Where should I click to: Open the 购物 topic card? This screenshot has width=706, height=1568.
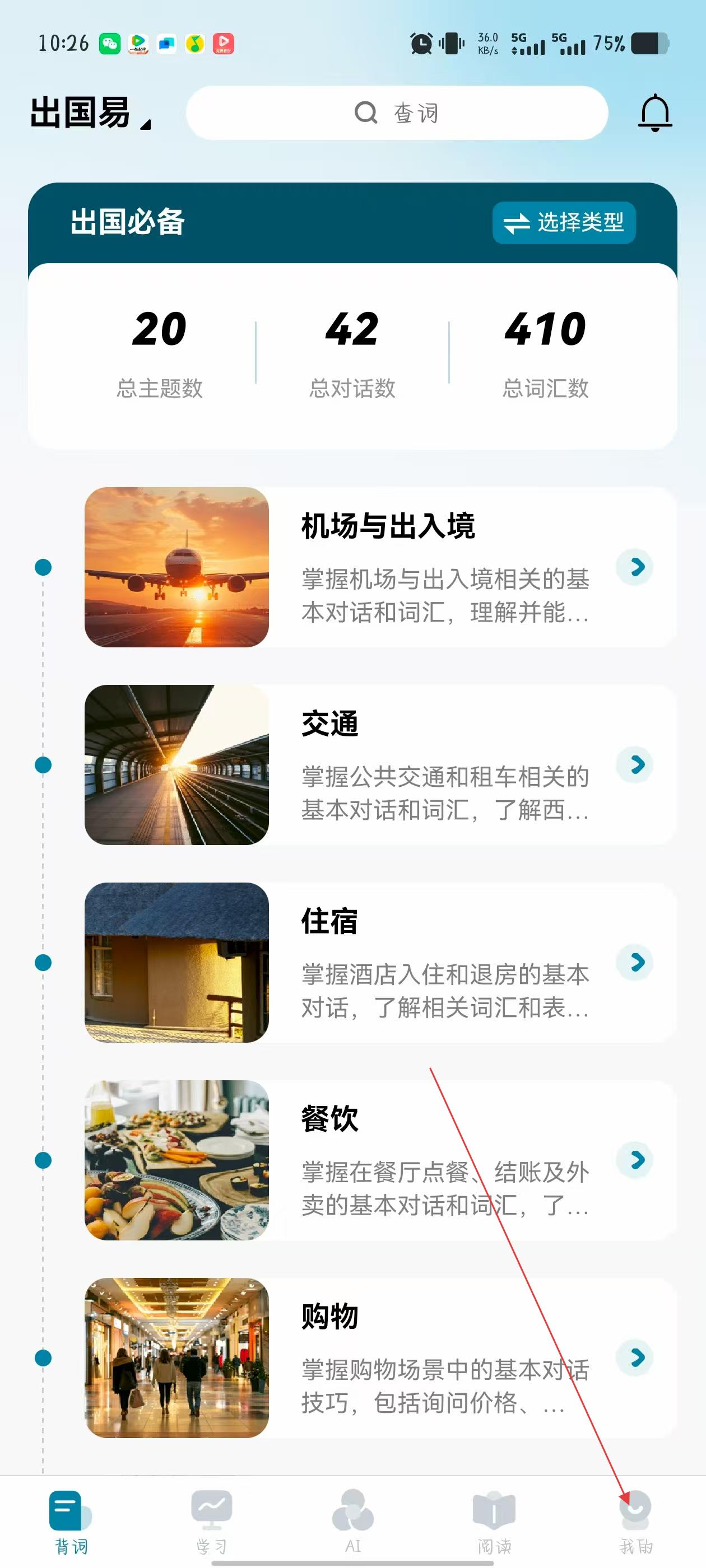[379, 1358]
